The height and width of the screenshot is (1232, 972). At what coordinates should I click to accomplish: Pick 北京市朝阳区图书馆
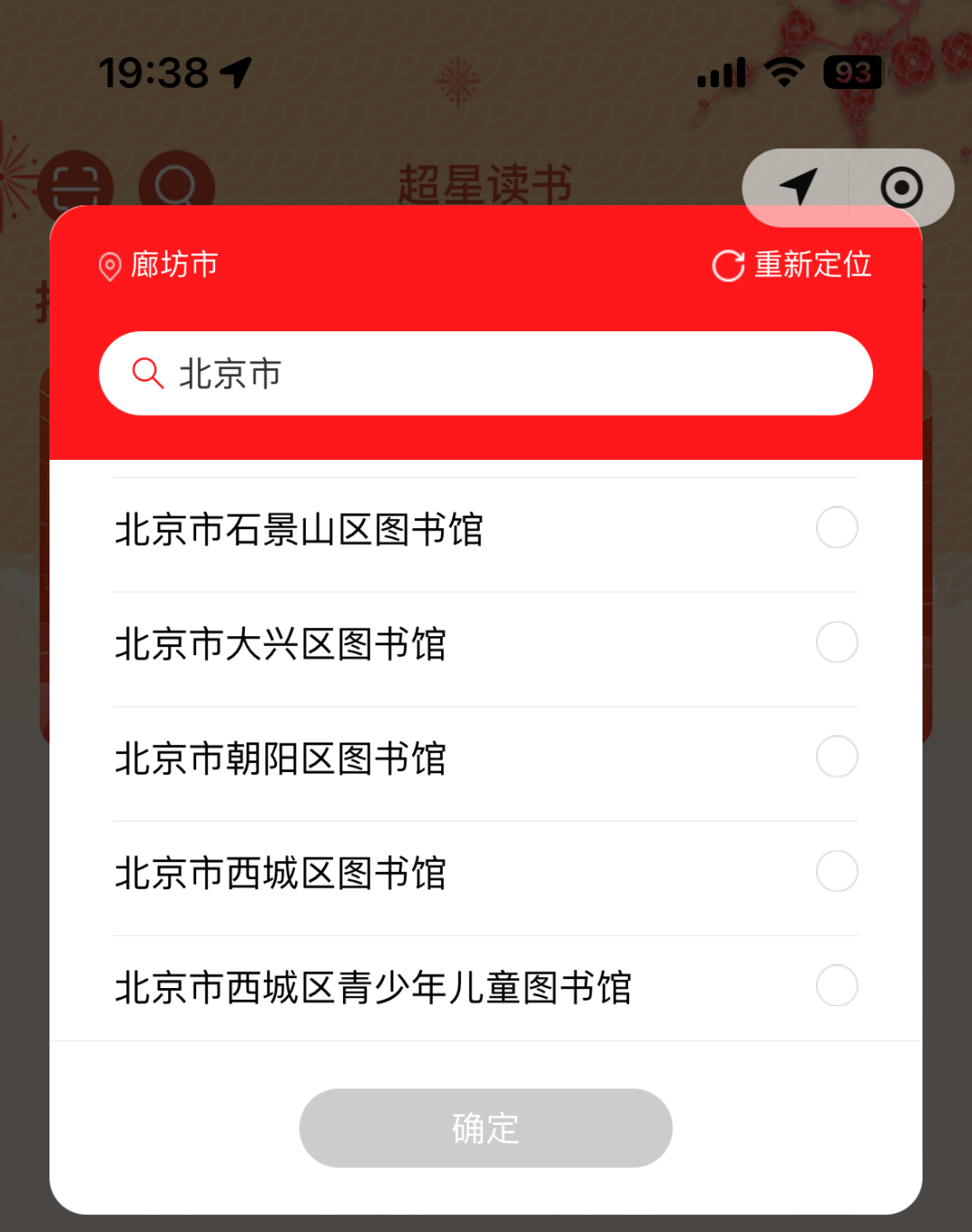click(x=836, y=757)
